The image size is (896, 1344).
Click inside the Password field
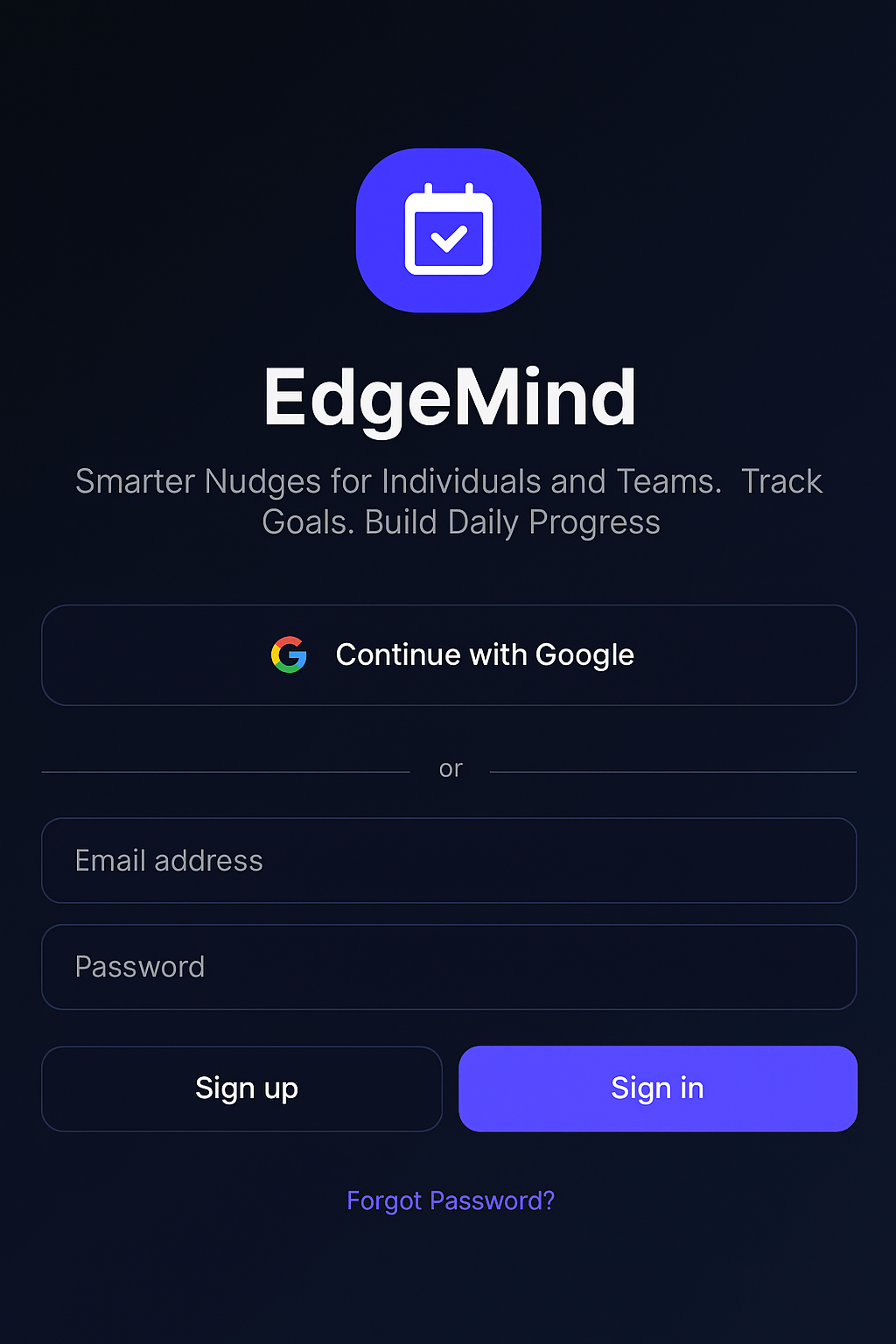[450, 967]
